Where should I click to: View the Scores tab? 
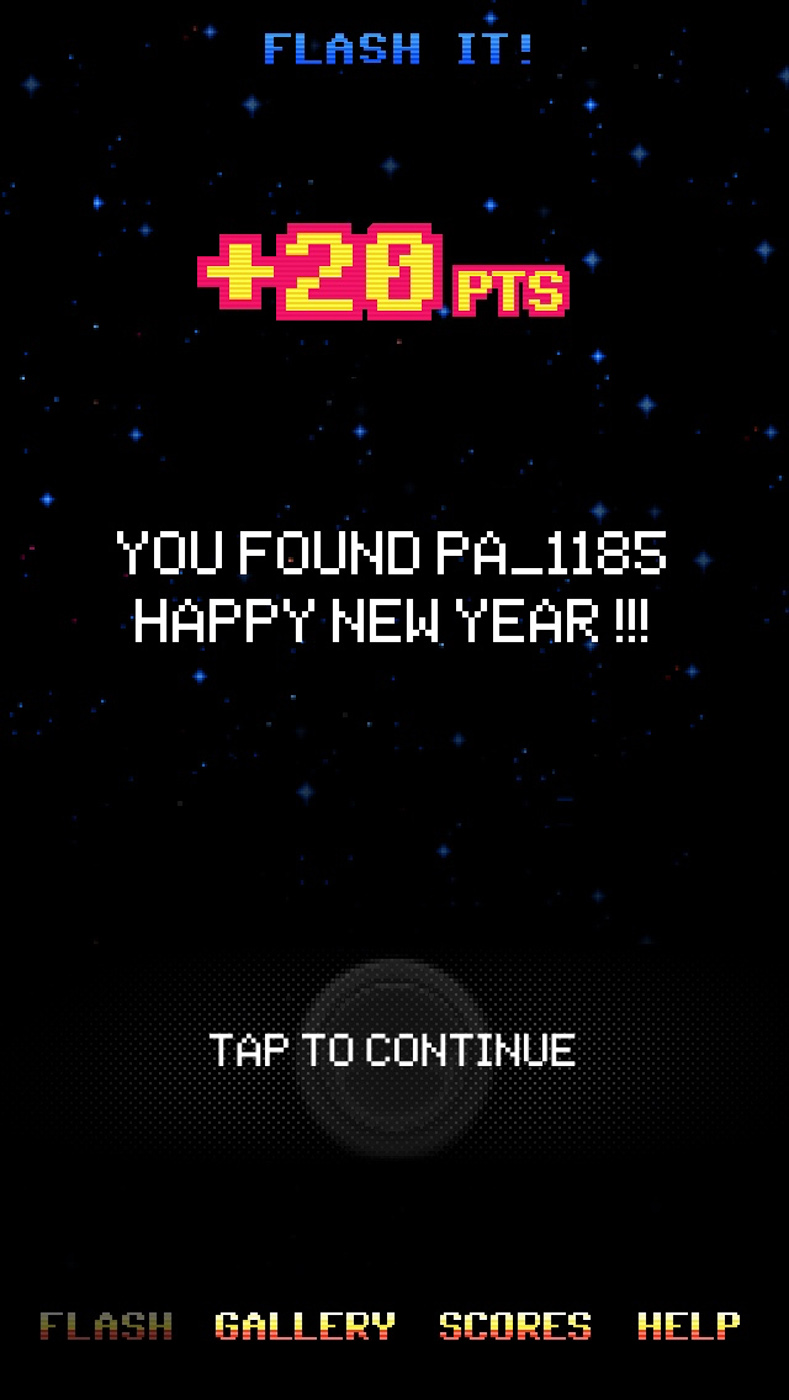pyautogui.click(x=515, y=1326)
